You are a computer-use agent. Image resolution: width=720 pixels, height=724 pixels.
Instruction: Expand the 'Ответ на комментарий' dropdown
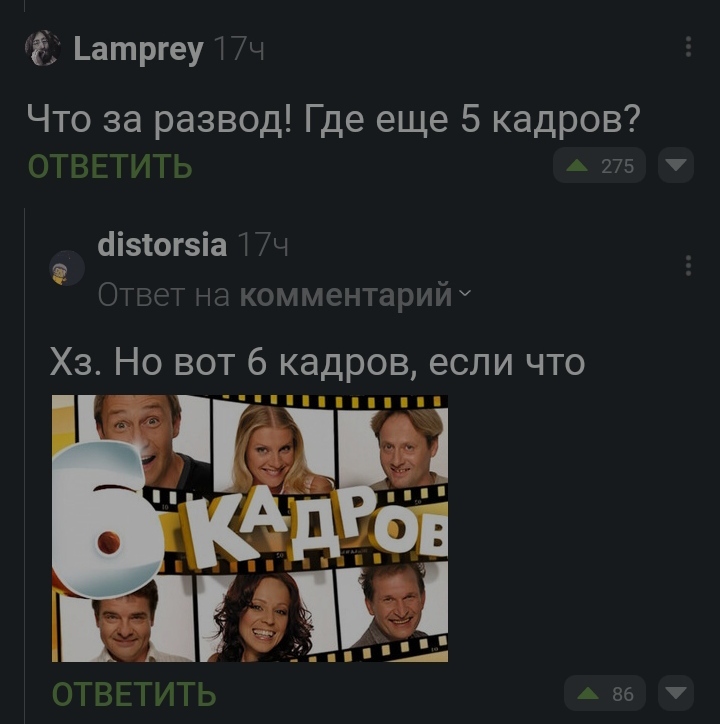[464, 295]
